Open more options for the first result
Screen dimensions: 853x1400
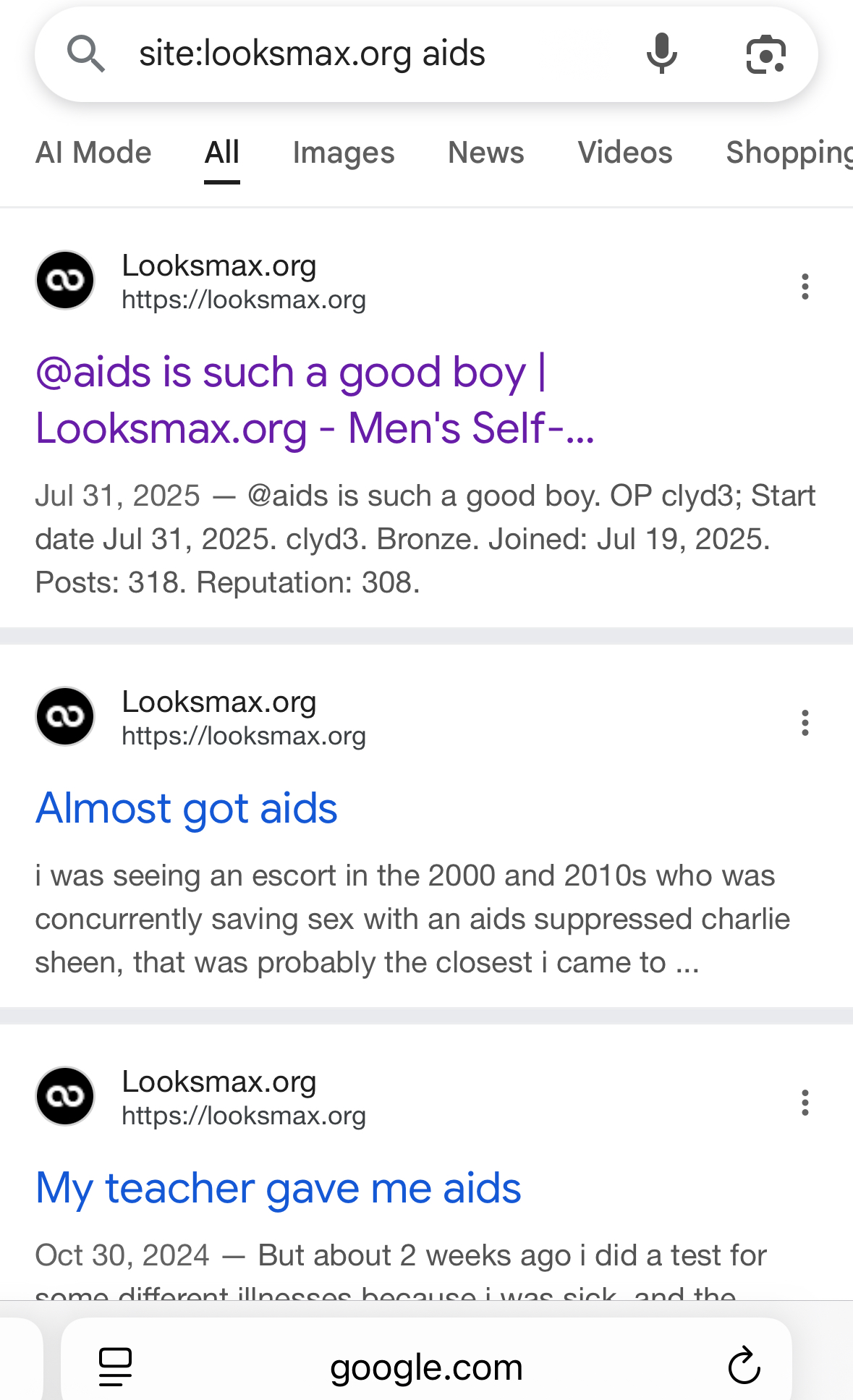805,287
